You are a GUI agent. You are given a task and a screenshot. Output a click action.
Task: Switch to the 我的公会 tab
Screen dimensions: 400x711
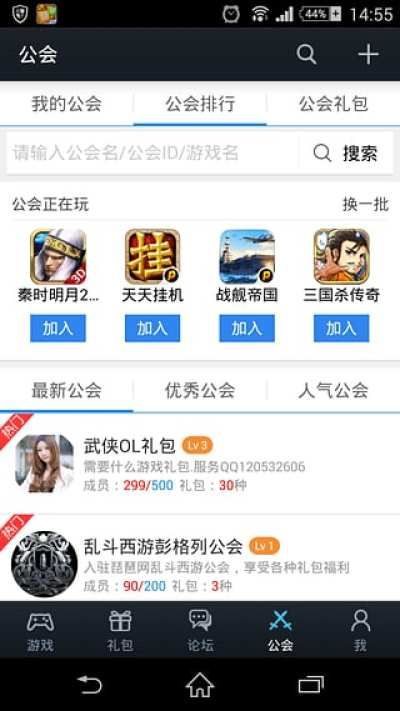tap(66, 104)
